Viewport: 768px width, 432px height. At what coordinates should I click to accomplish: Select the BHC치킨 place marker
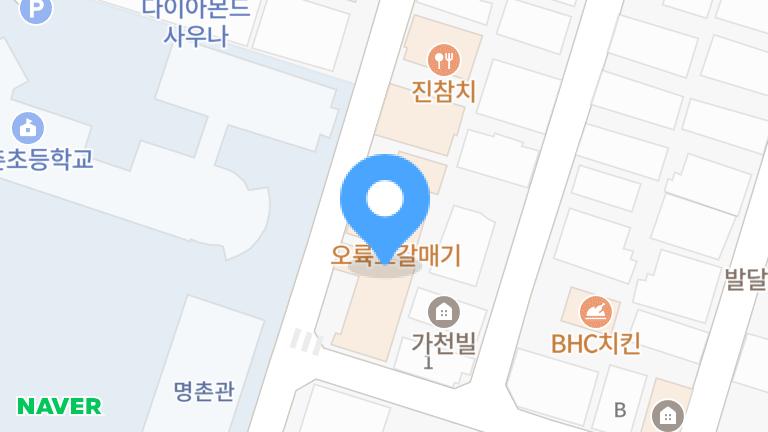[x=597, y=311]
